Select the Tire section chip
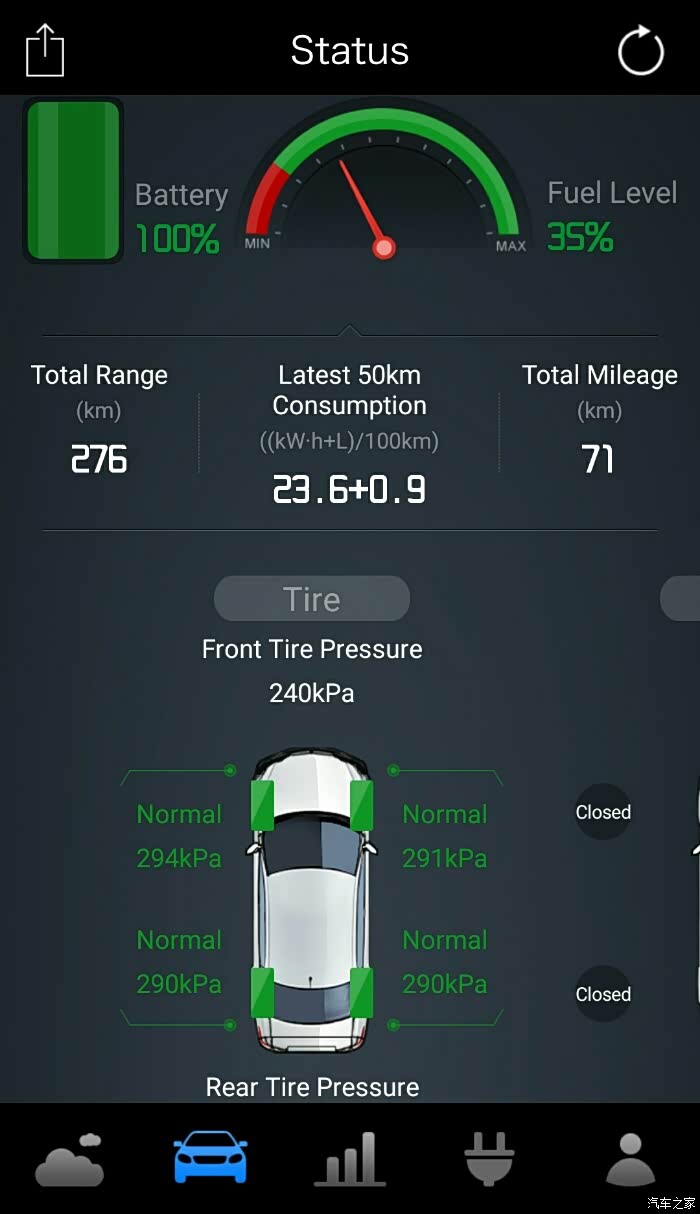 pyautogui.click(x=312, y=599)
